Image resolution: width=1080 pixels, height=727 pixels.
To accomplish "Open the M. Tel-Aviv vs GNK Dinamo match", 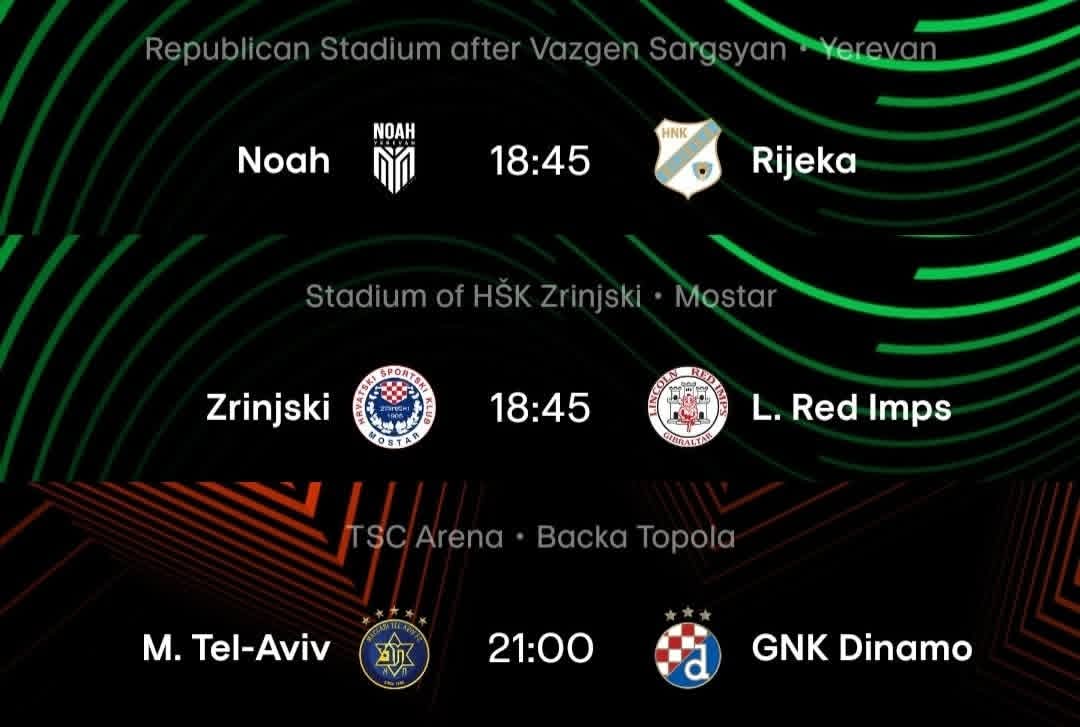I will [x=540, y=648].
